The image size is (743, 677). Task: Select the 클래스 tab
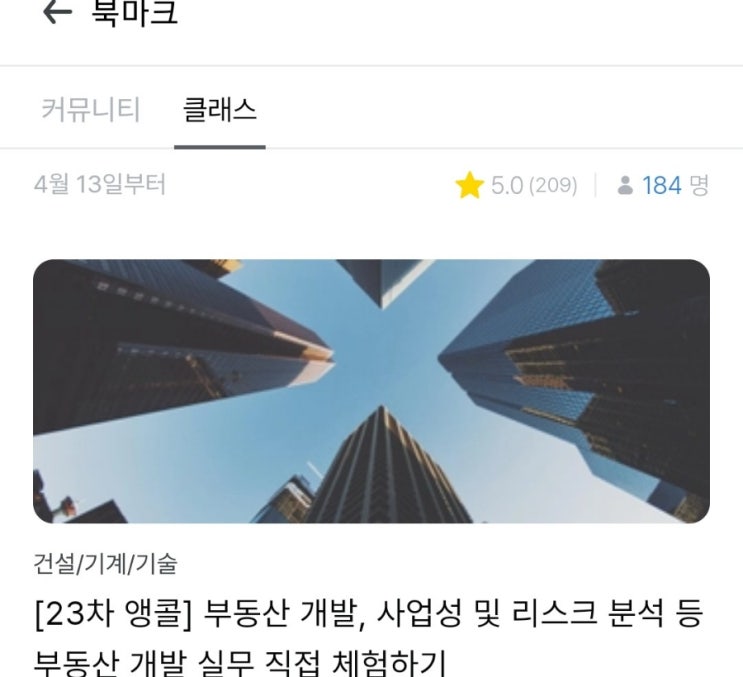[x=219, y=109]
